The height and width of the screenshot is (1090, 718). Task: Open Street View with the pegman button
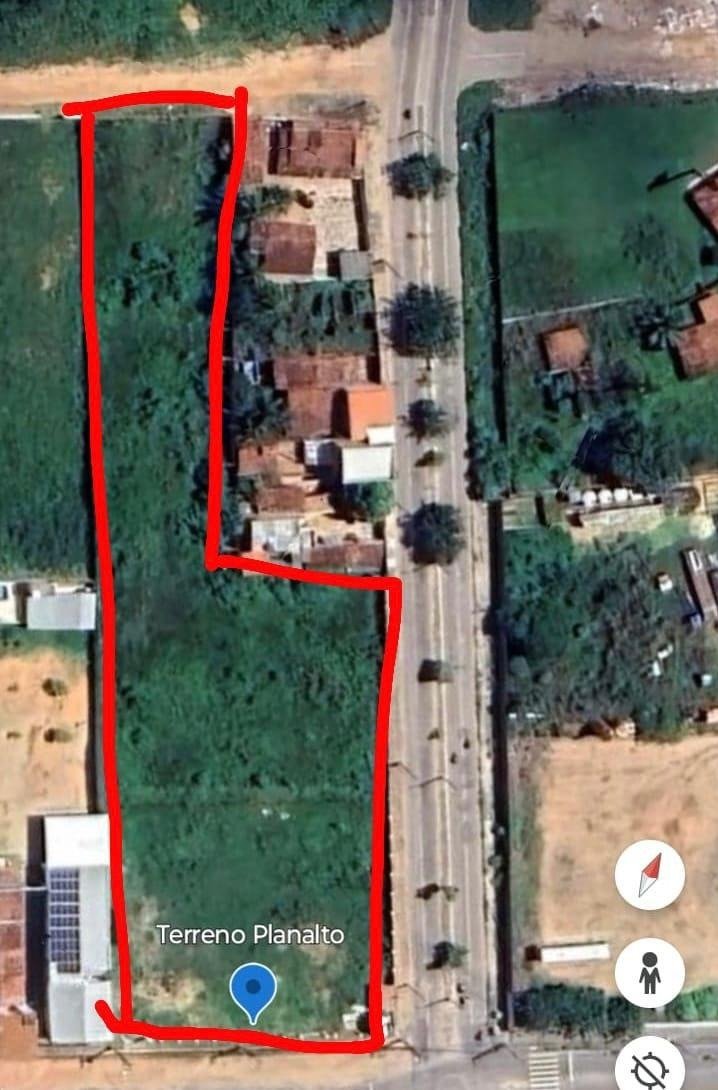click(650, 972)
